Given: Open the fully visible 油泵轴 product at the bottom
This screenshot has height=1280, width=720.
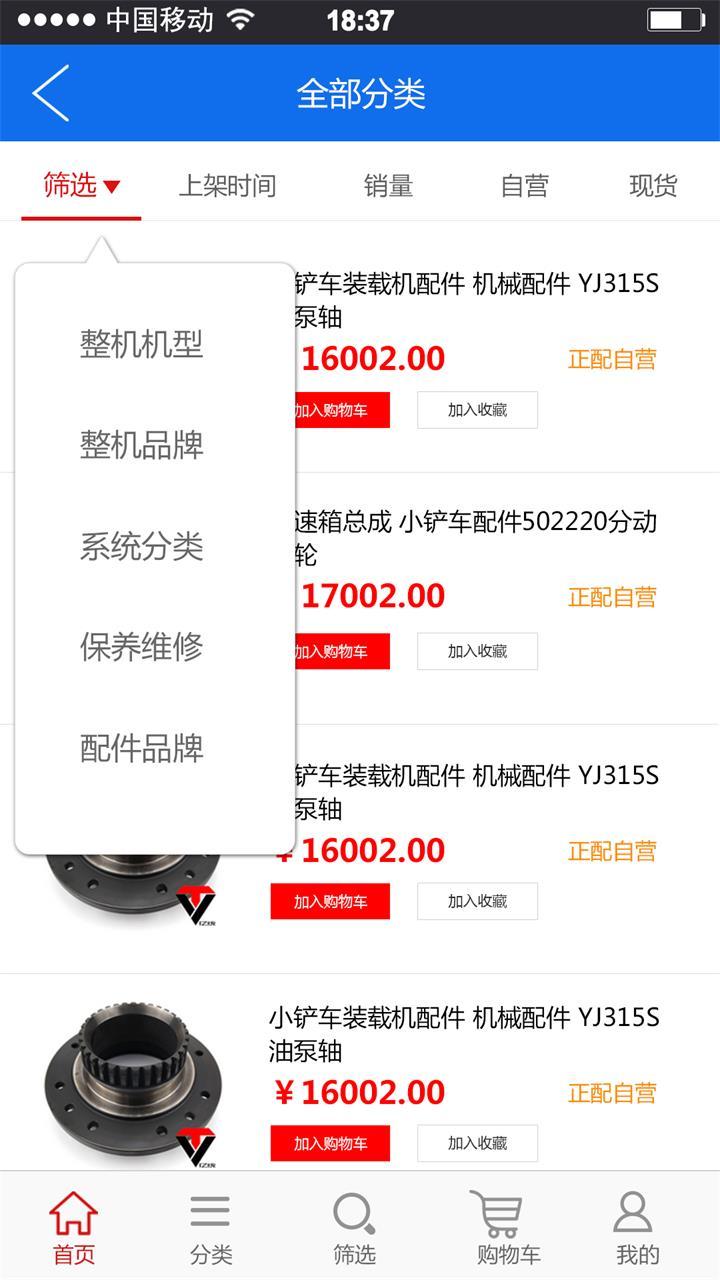Looking at the screenshot, I should [464, 1034].
